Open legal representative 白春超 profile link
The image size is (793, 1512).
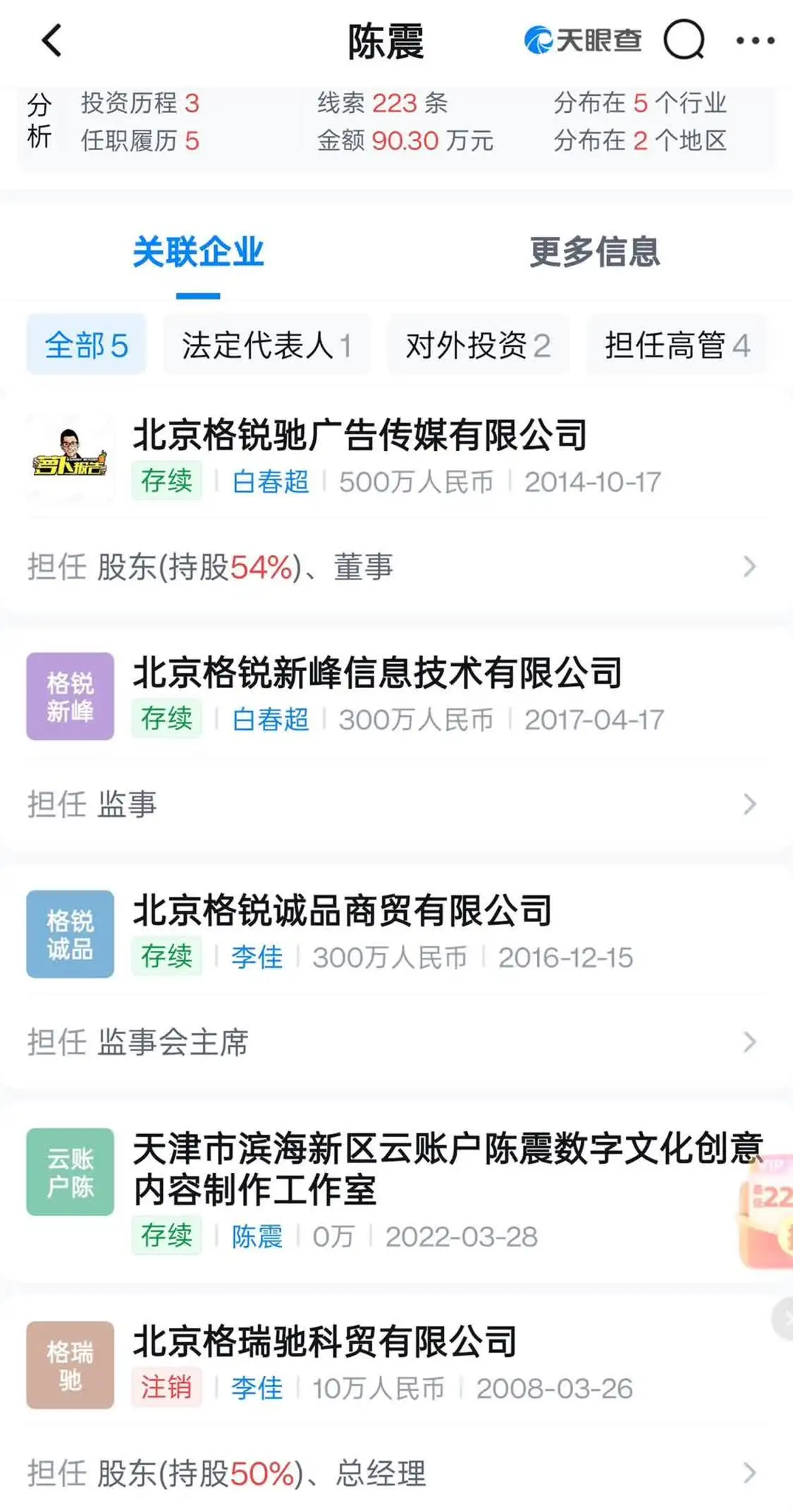coord(271,482)
